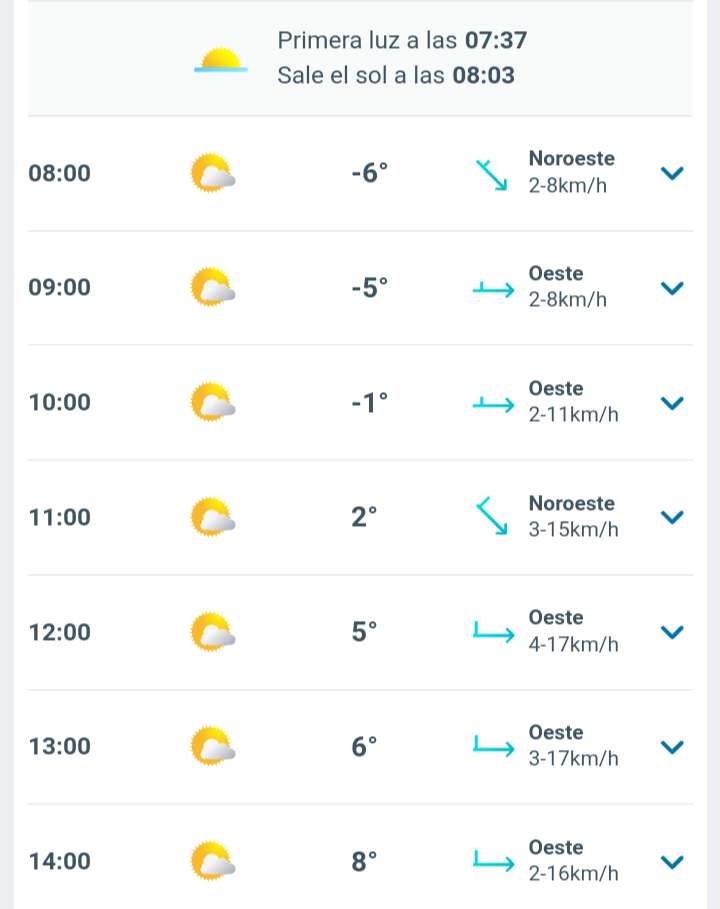This screenshot has width=720, height=909.
Task: Click the northwest wind arrow at 08:00
Action: pos(494,172)
